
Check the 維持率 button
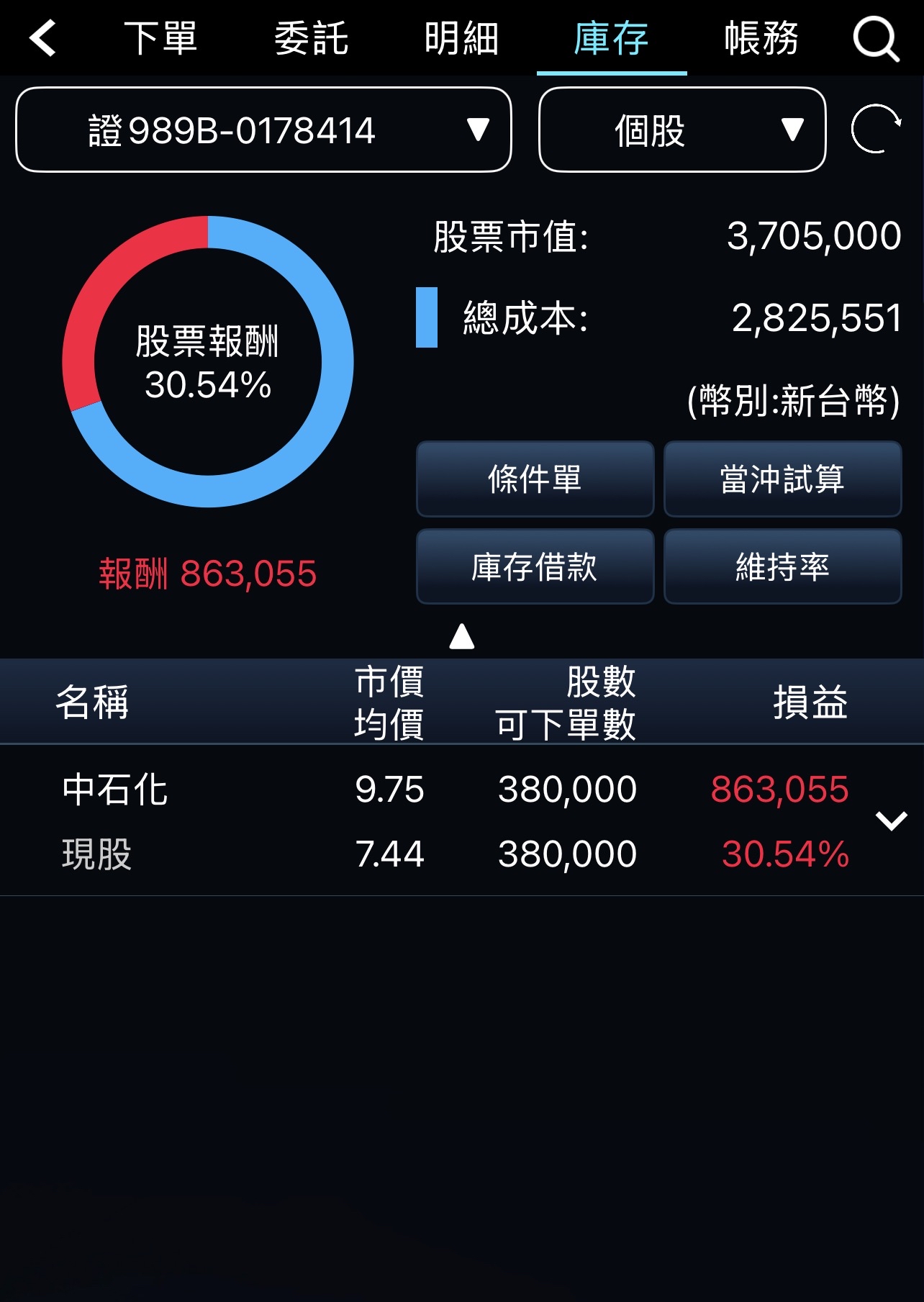pyautogui.click(x=782, y=567)
